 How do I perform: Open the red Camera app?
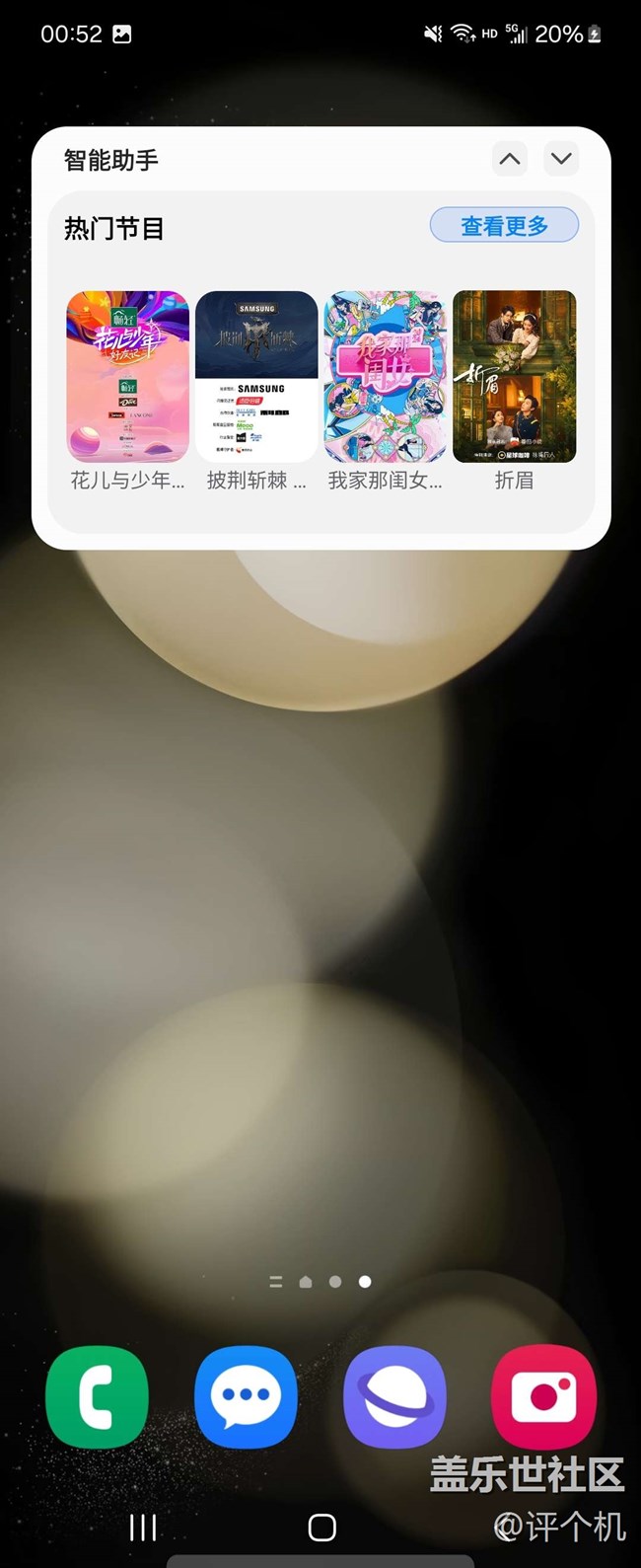coord(543,1397)
